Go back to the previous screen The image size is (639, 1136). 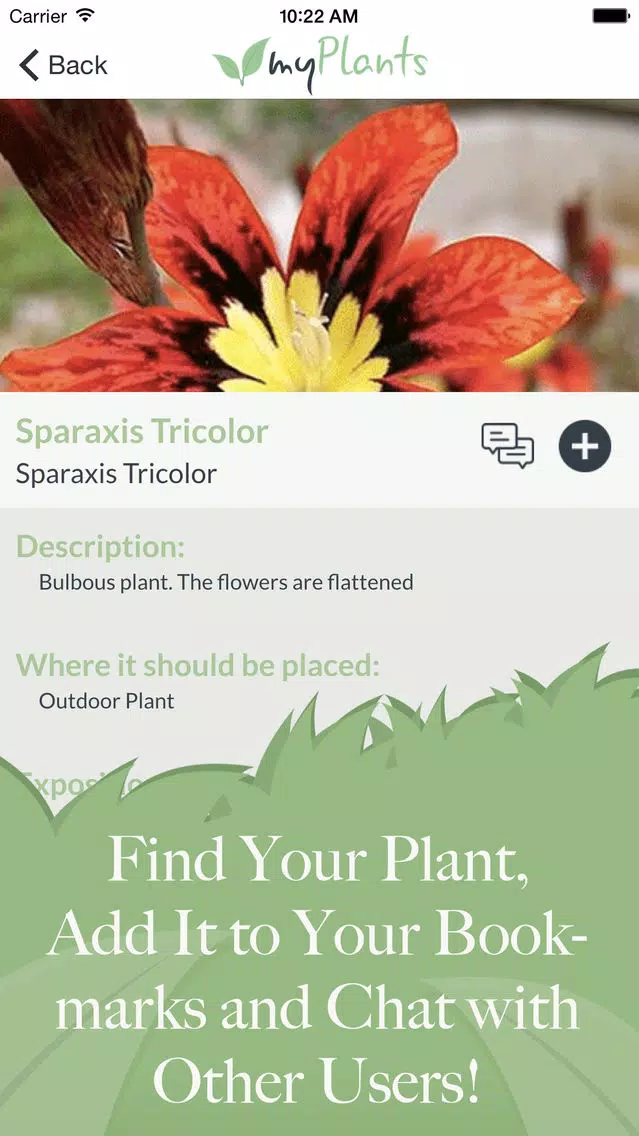click(62, 66)
